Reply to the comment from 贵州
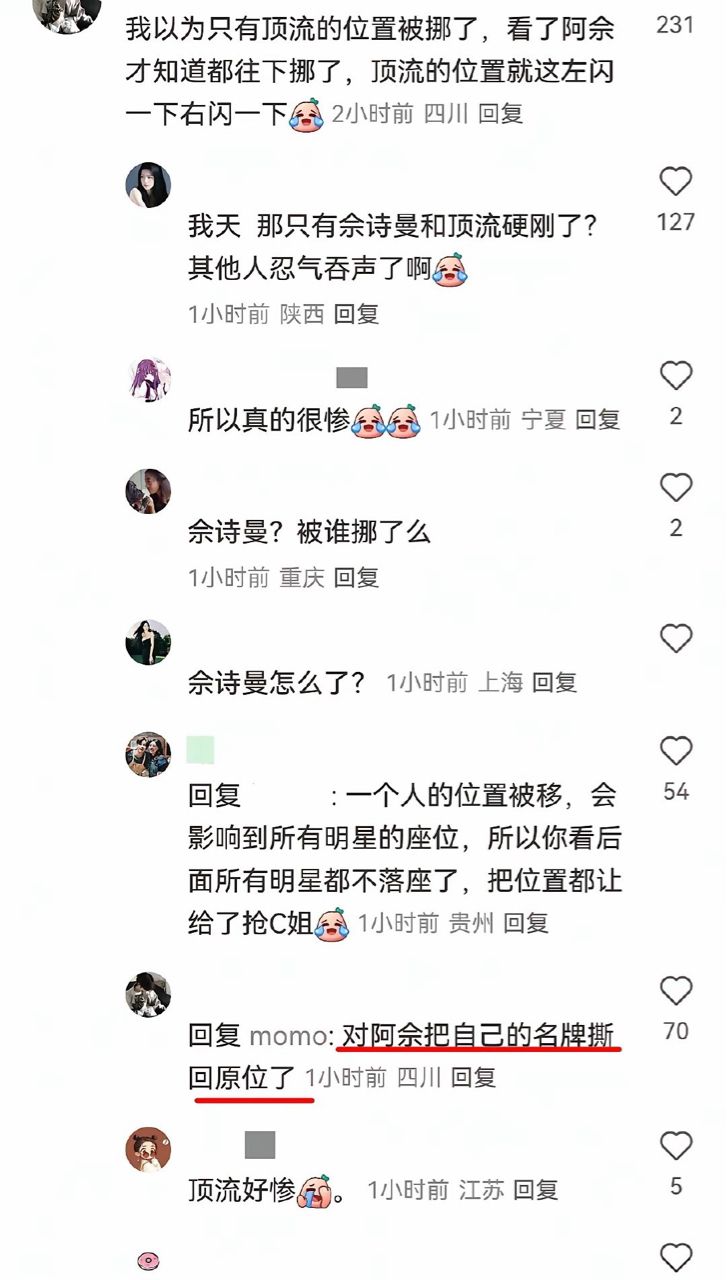 click(526, 923)
